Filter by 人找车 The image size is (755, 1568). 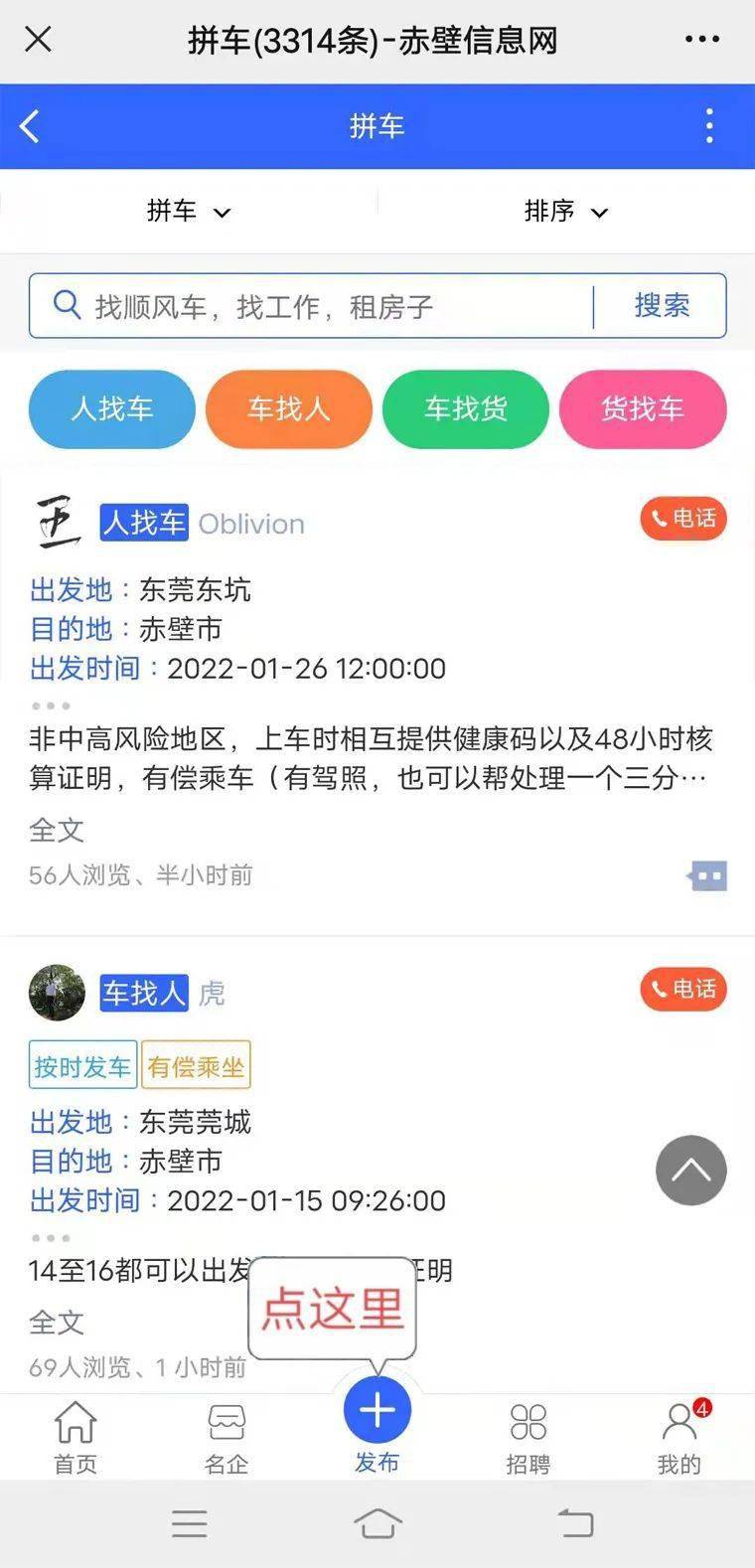point(112,408)
